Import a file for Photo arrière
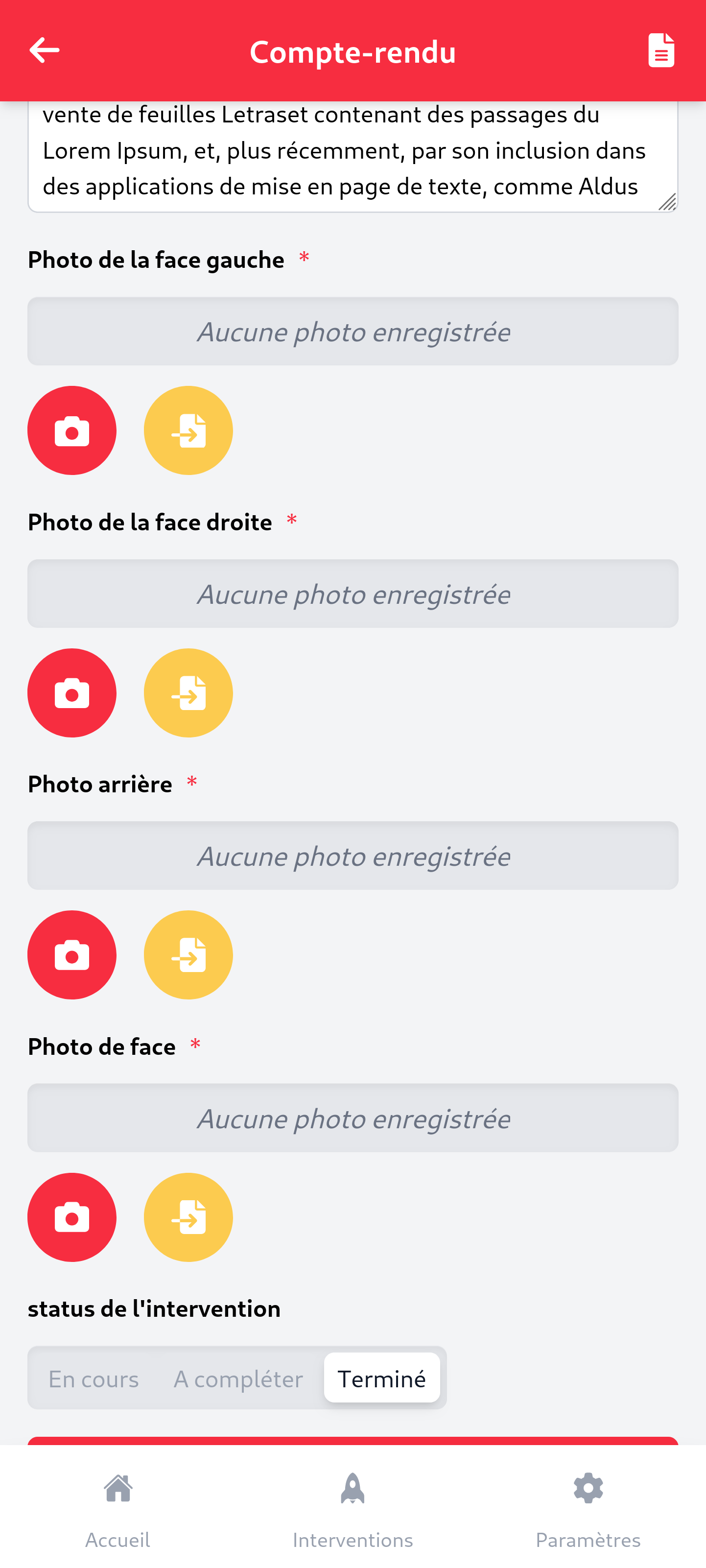706x1568 pixels. point(188,954)
